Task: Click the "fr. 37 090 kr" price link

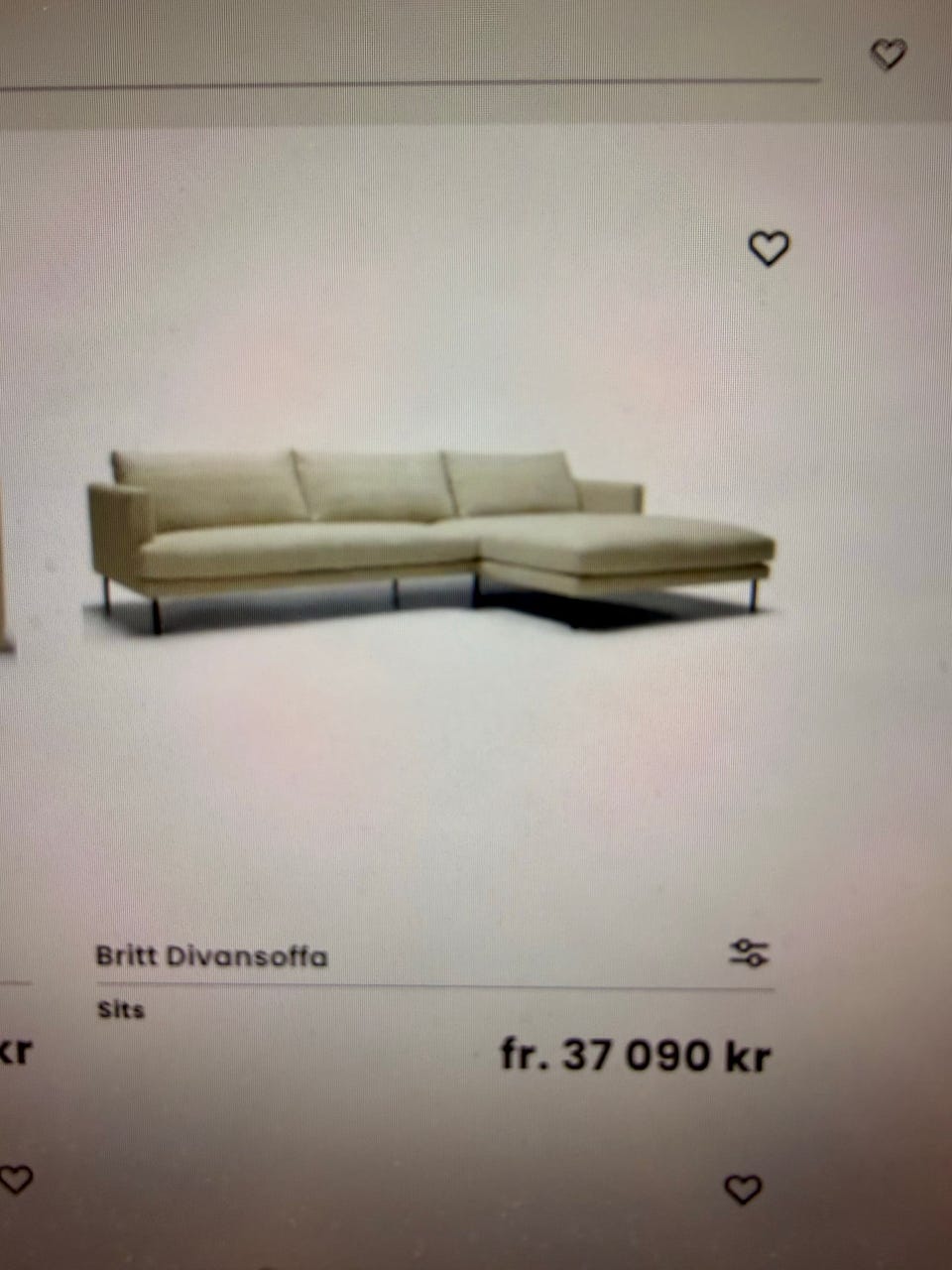Action: pos(639,1056)
